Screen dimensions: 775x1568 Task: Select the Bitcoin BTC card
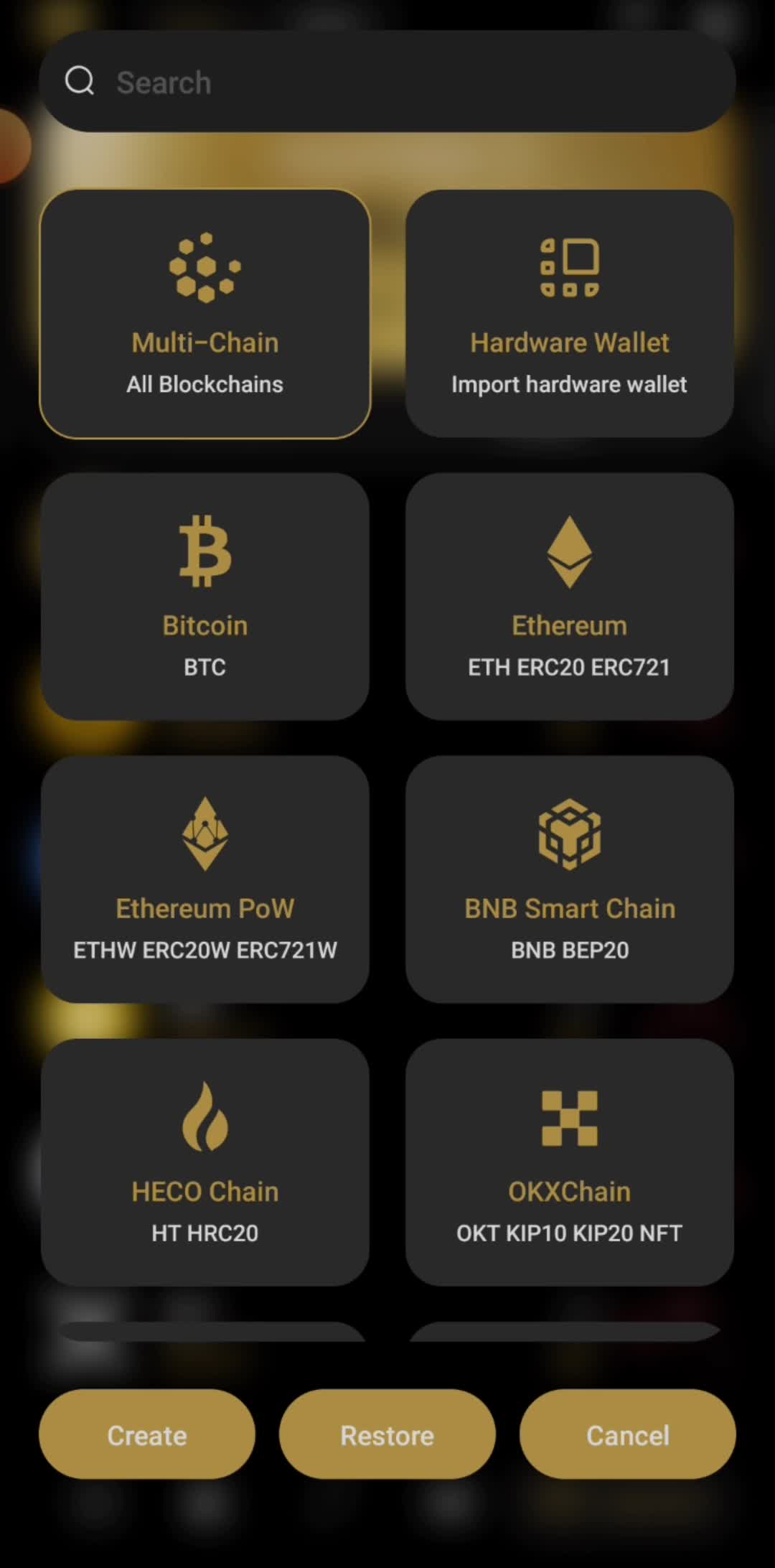(x=205, y=596)
